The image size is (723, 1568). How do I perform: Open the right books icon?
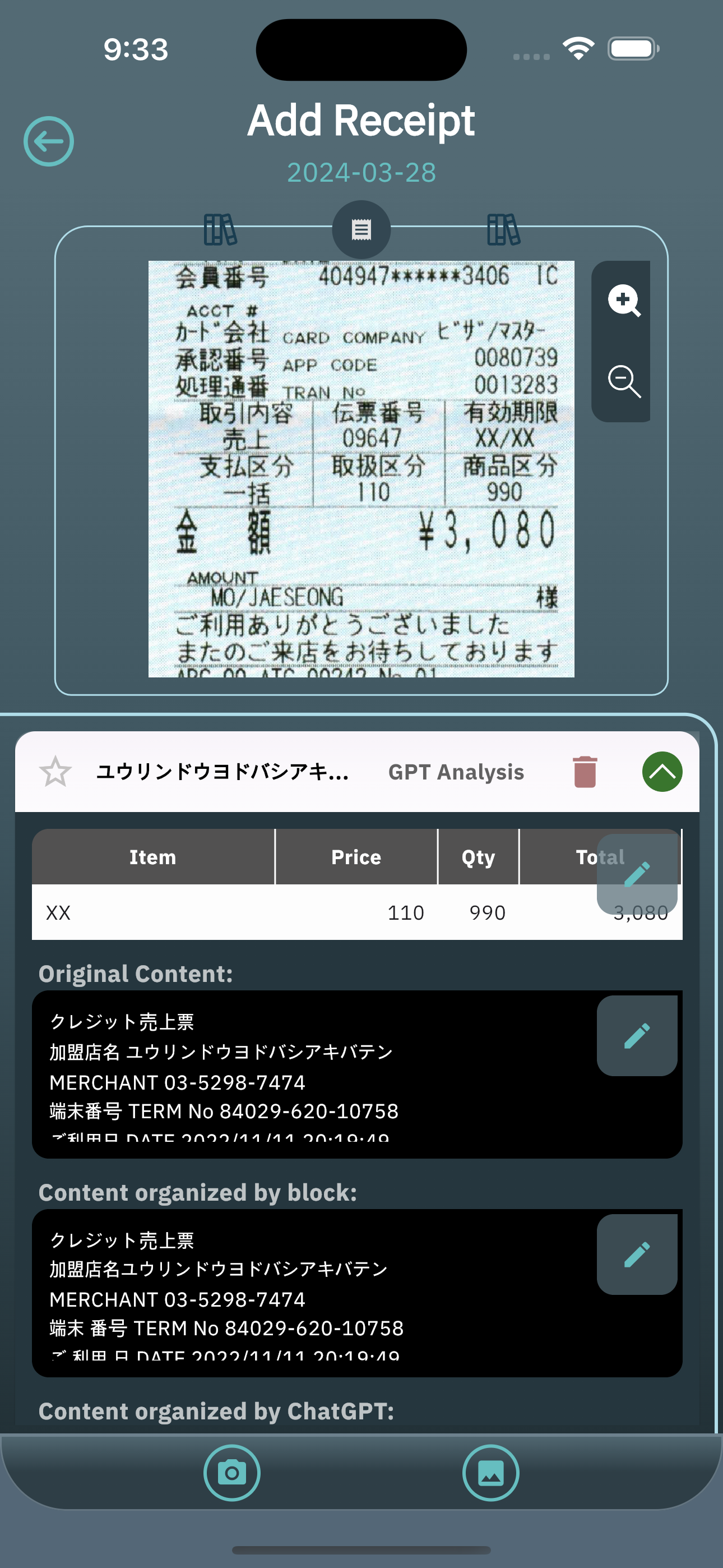click(503, 229)
